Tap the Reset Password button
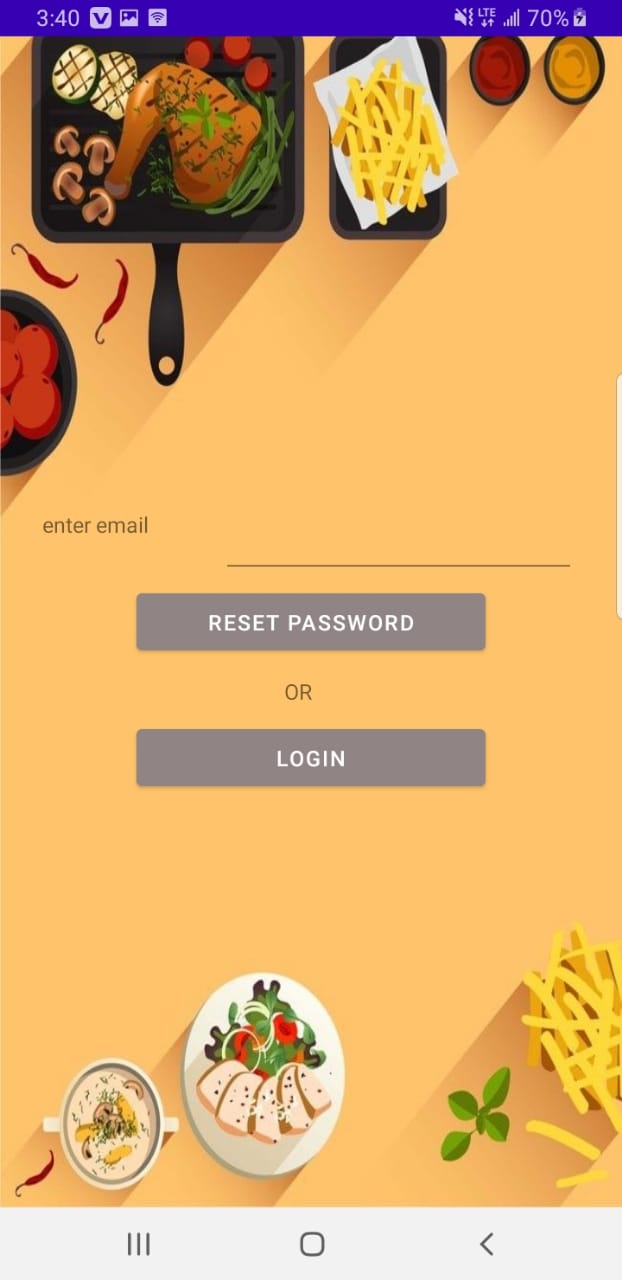Image resolution: width=622 pixels, height=1280 pixels. coord(311,622)
